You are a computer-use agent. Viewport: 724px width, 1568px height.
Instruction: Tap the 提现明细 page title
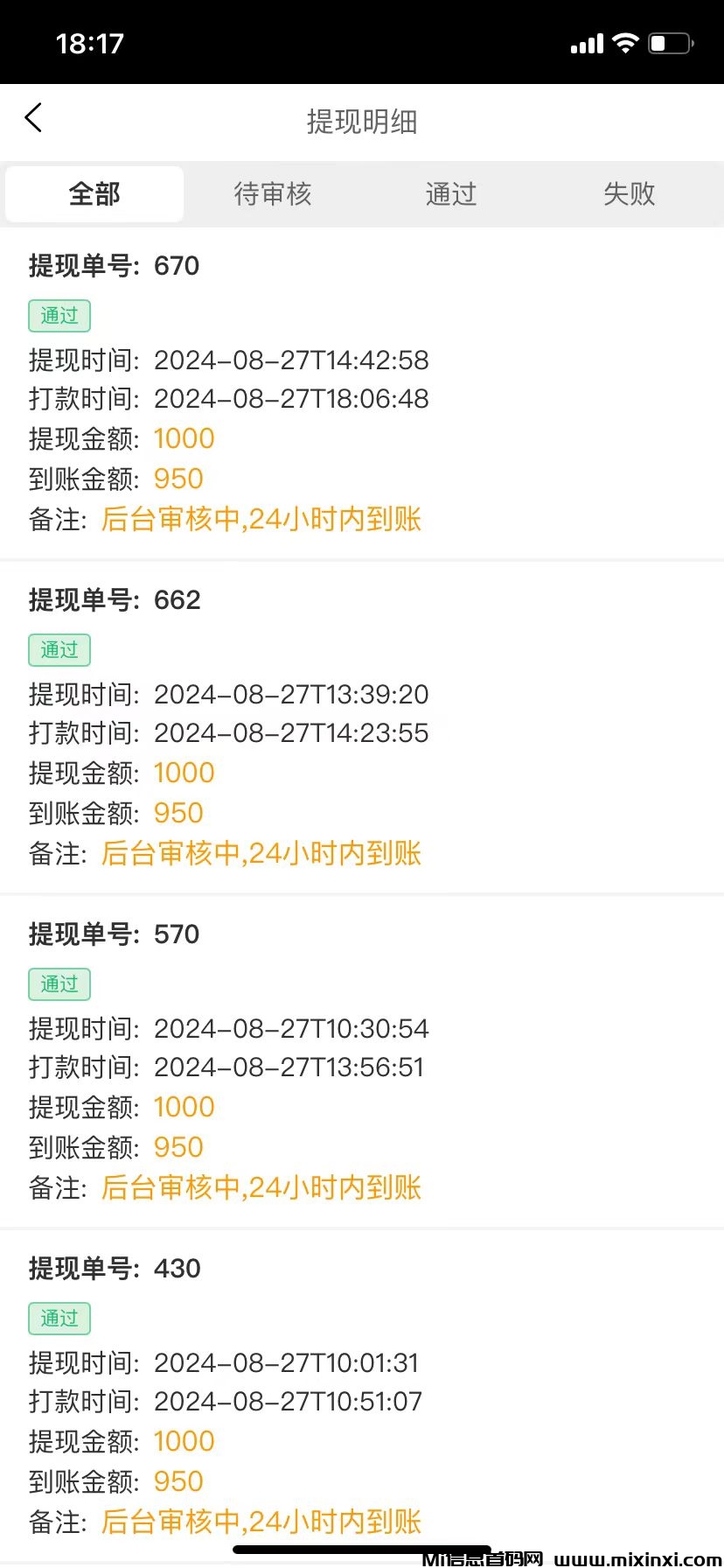(362, 122)
